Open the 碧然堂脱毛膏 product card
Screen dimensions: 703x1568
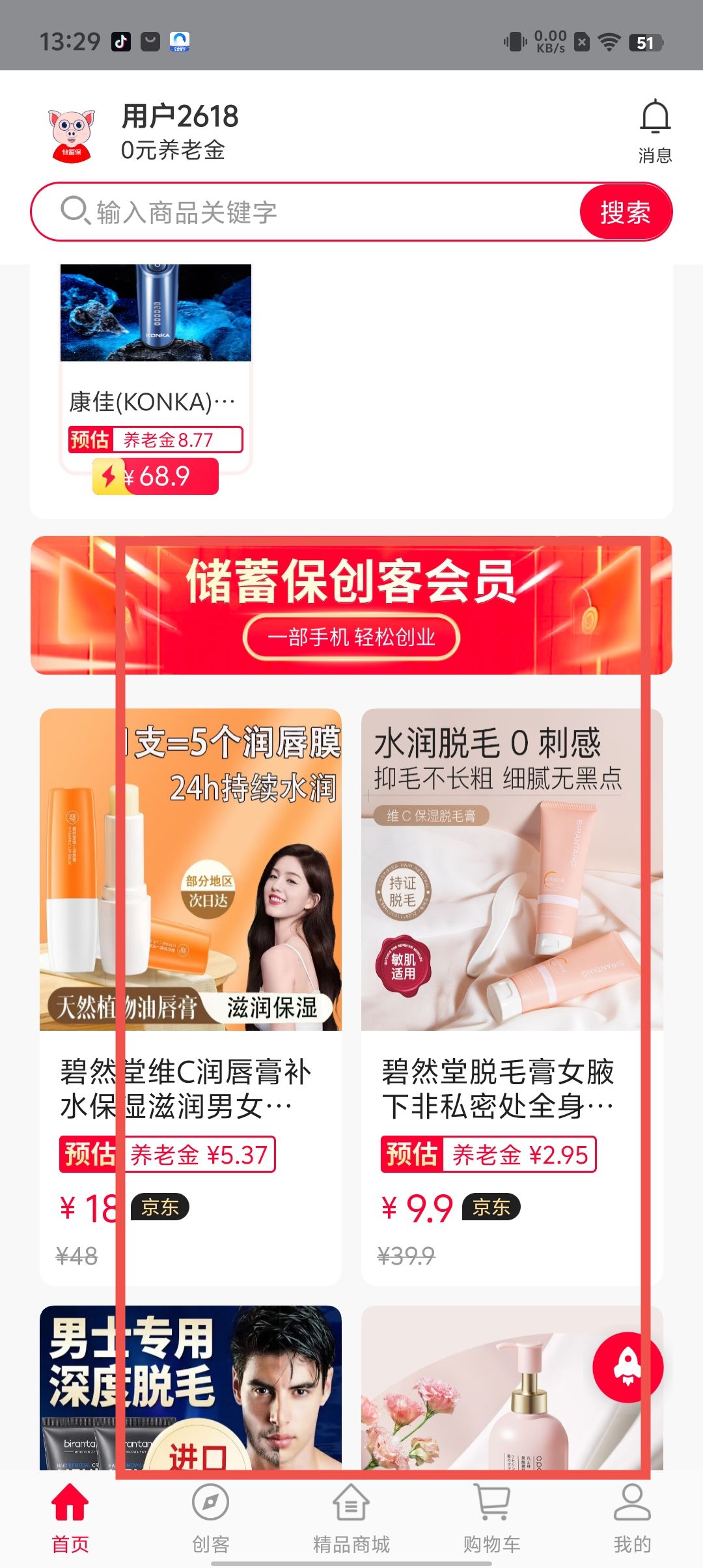[512, 996]
